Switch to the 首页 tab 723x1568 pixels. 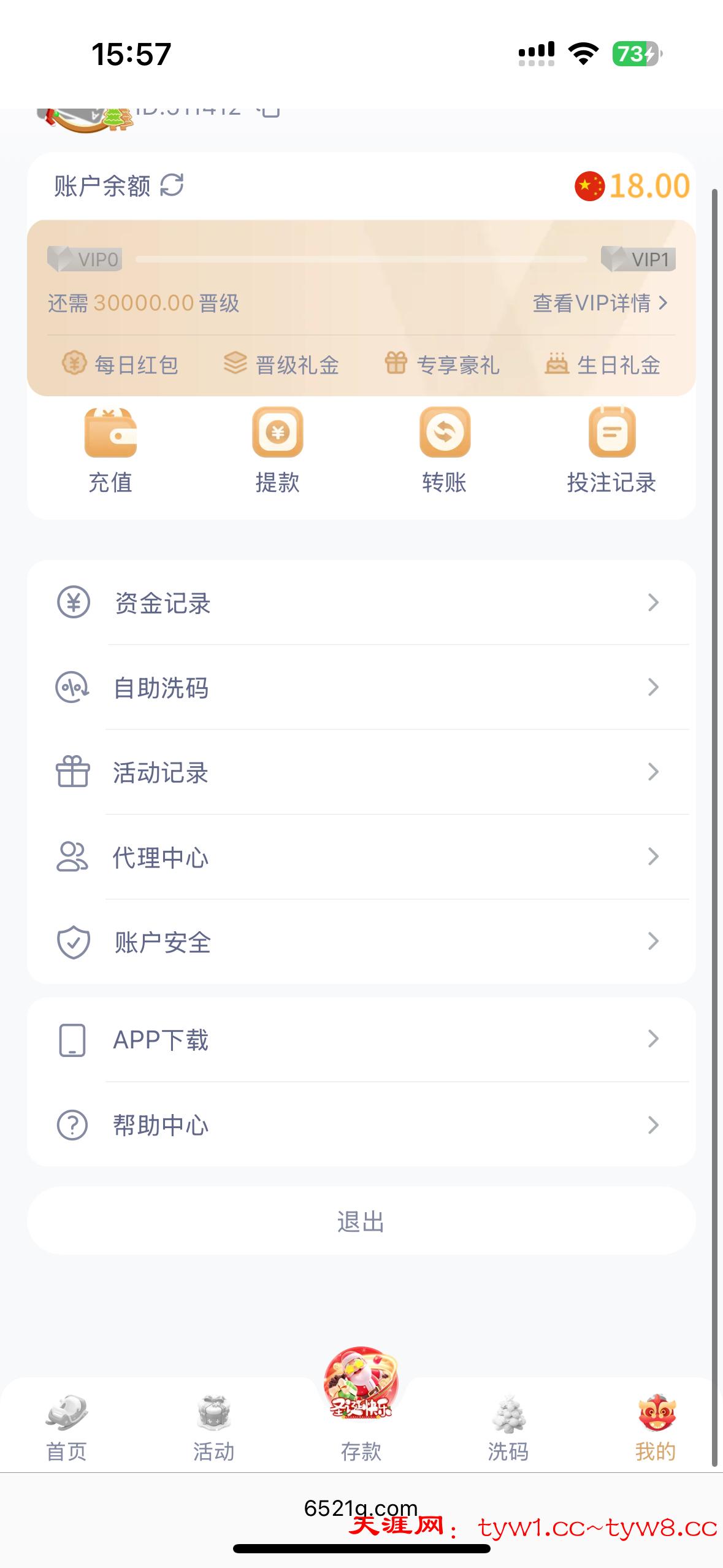point(66,1428)
